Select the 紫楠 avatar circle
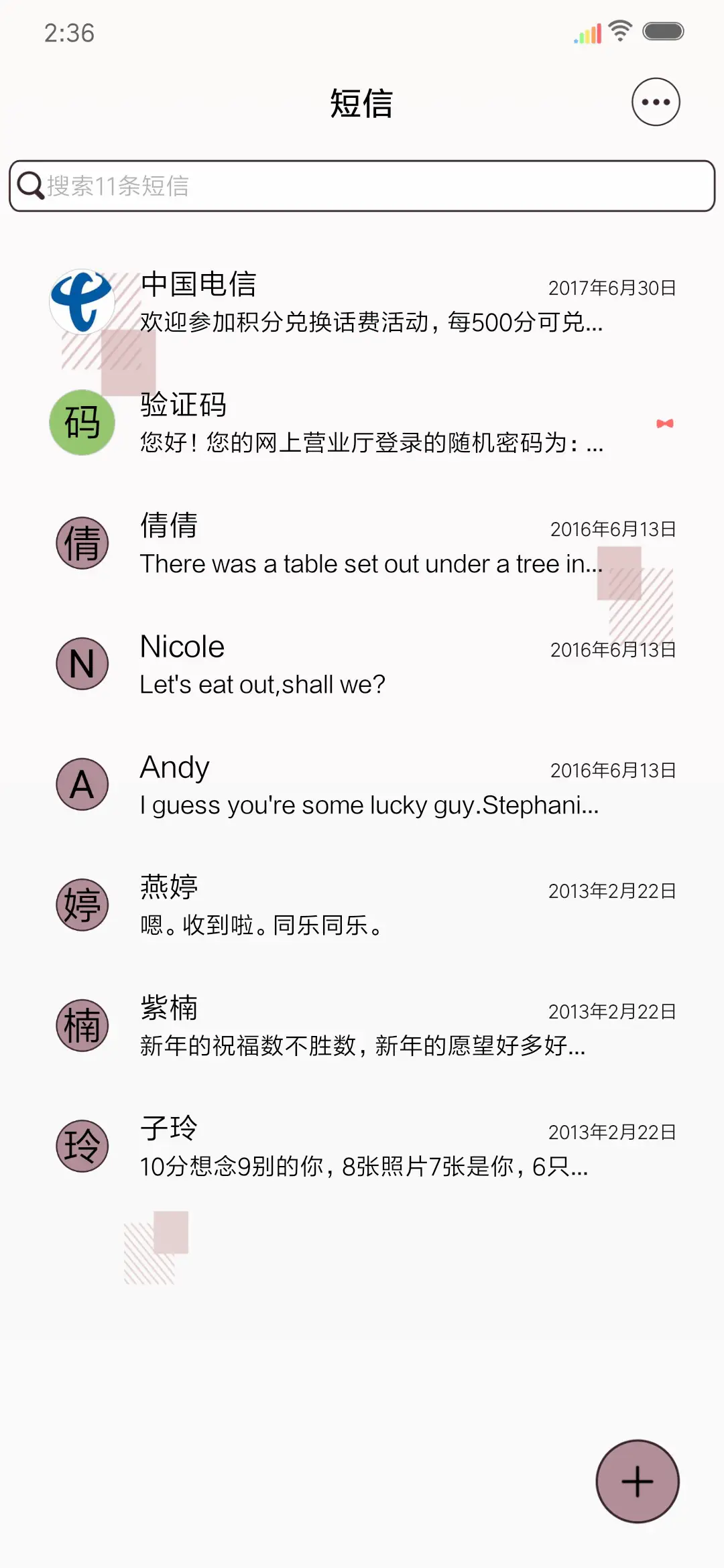The height and width of the screenshot is (1568, 724). pyautogui.click(x=81, y=1025)
